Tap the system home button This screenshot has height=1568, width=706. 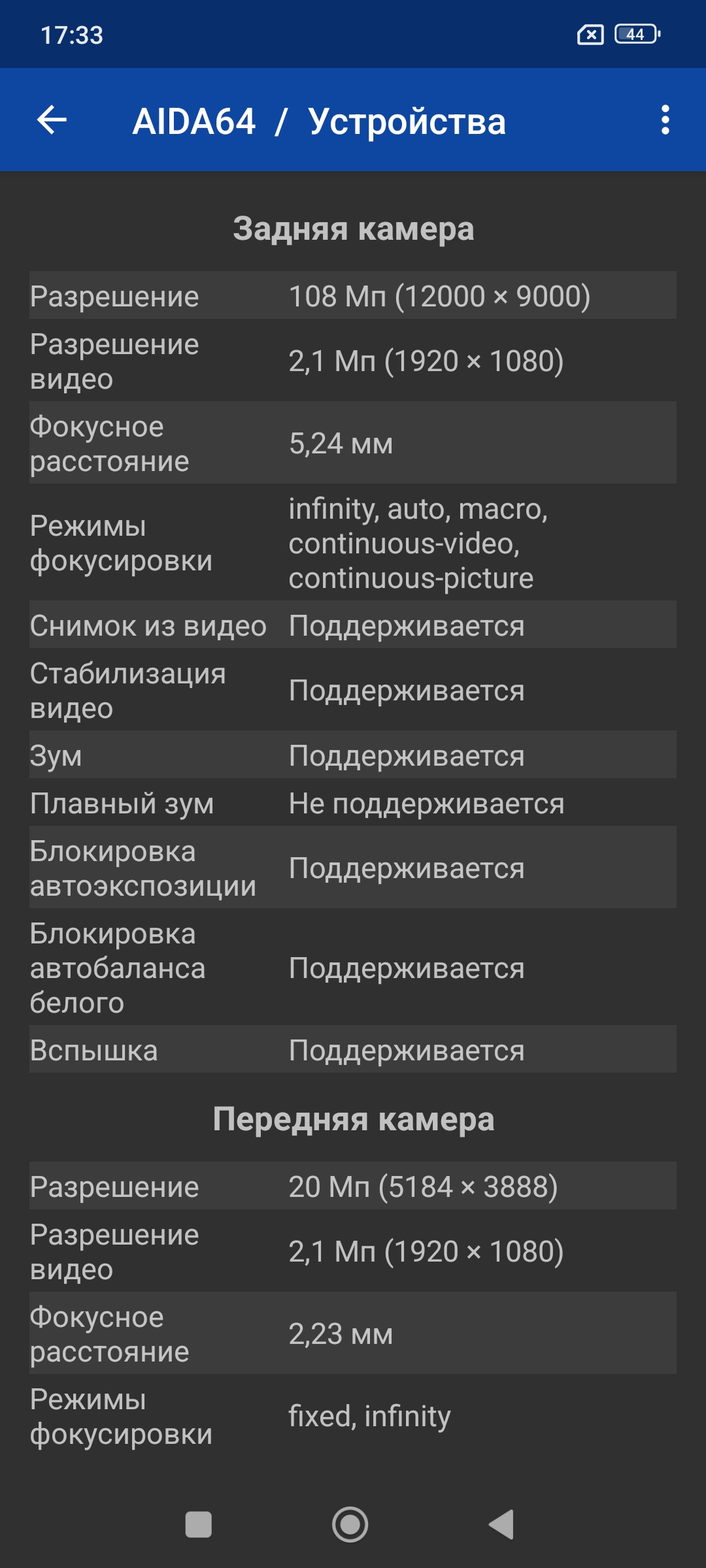click(350, 1525)
